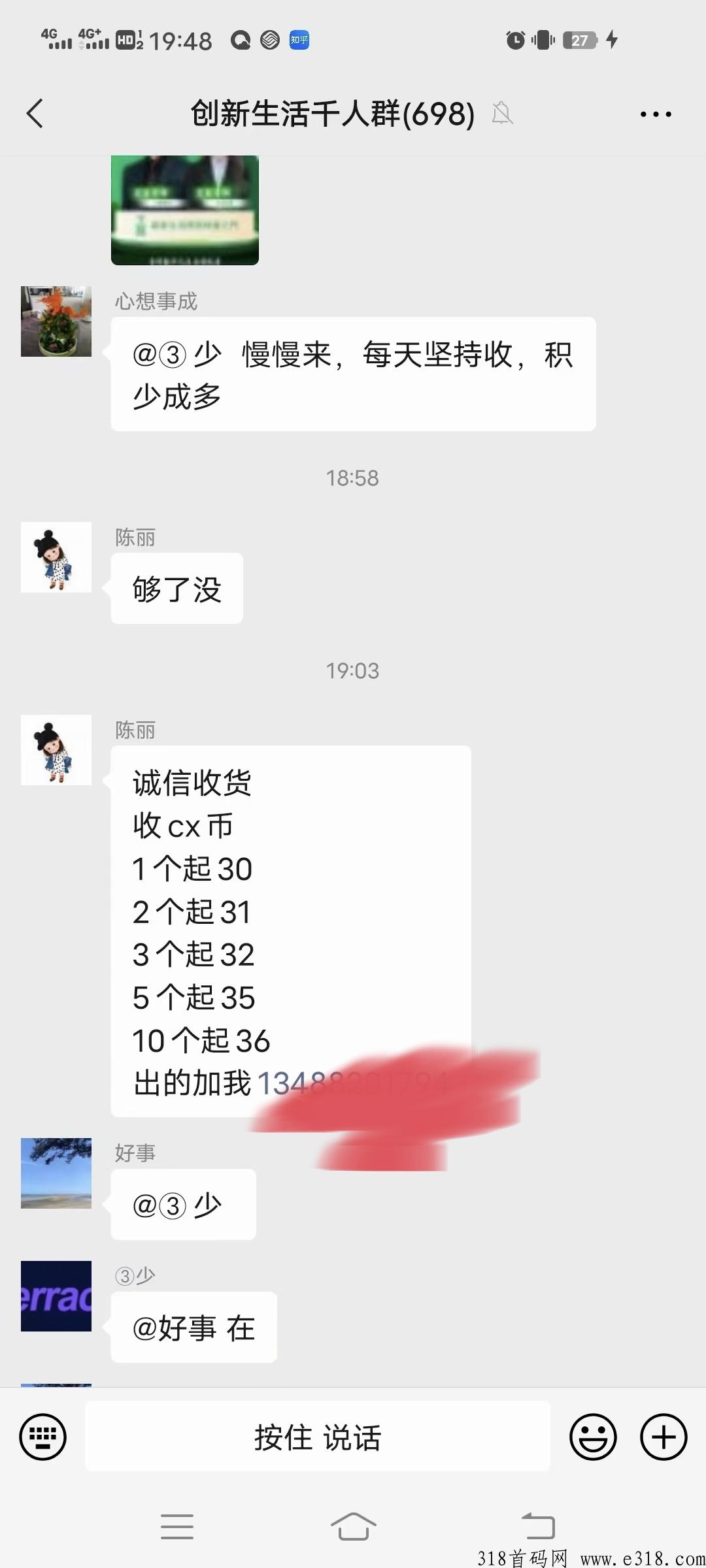Open 好事's profile avatar
Viewport: 706px width, 1568px height.
(x=56, y=1173)
